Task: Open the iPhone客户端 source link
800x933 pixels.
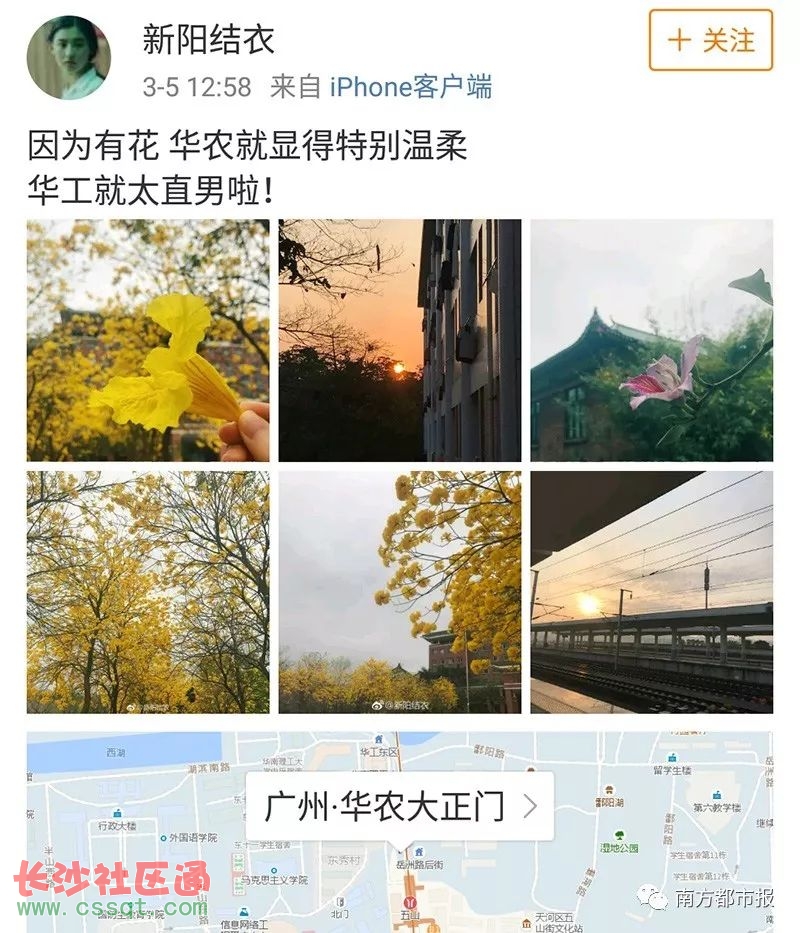Action: pos(410,87)
